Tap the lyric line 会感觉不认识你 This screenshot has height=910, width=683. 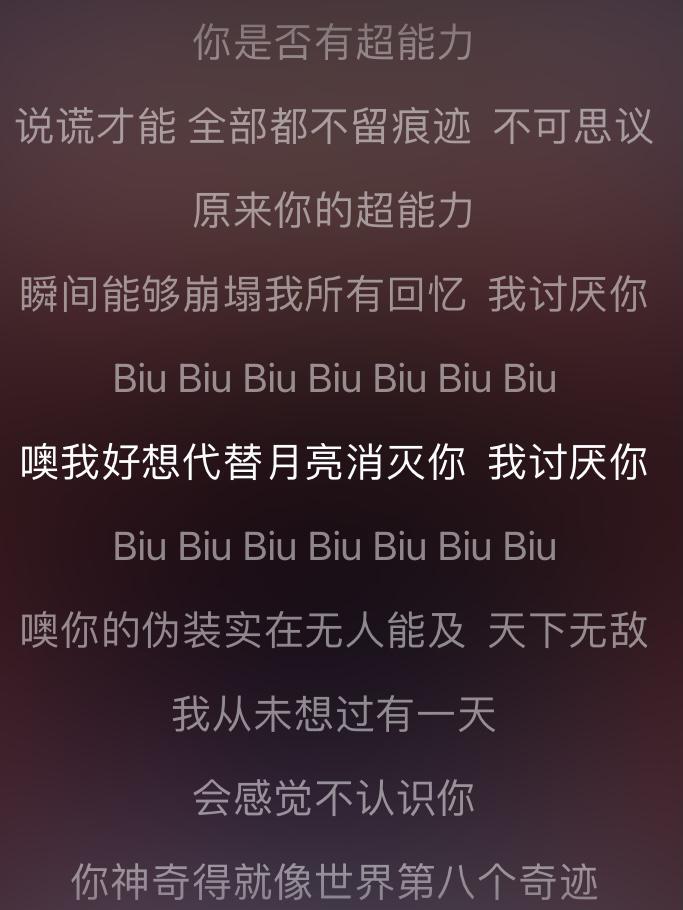[x=333, y=798]
